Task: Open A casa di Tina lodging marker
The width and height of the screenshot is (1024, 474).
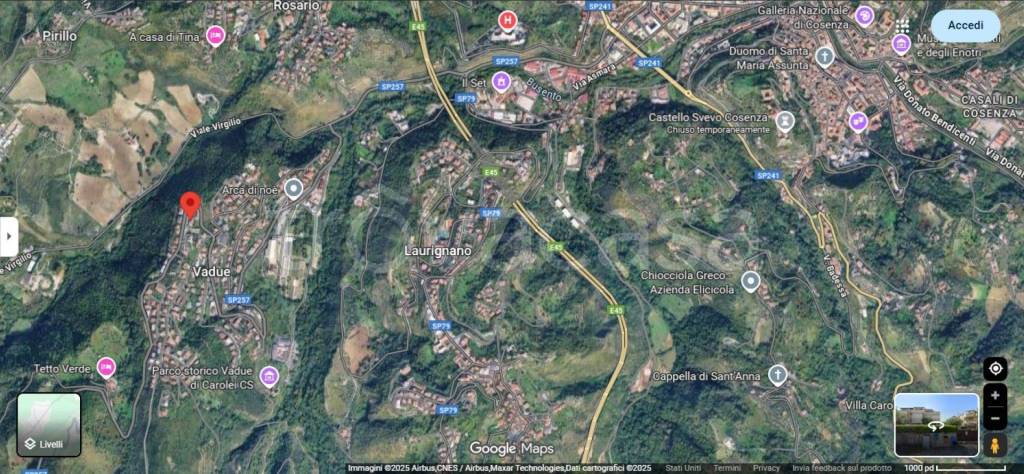Action: pos(215,36)
